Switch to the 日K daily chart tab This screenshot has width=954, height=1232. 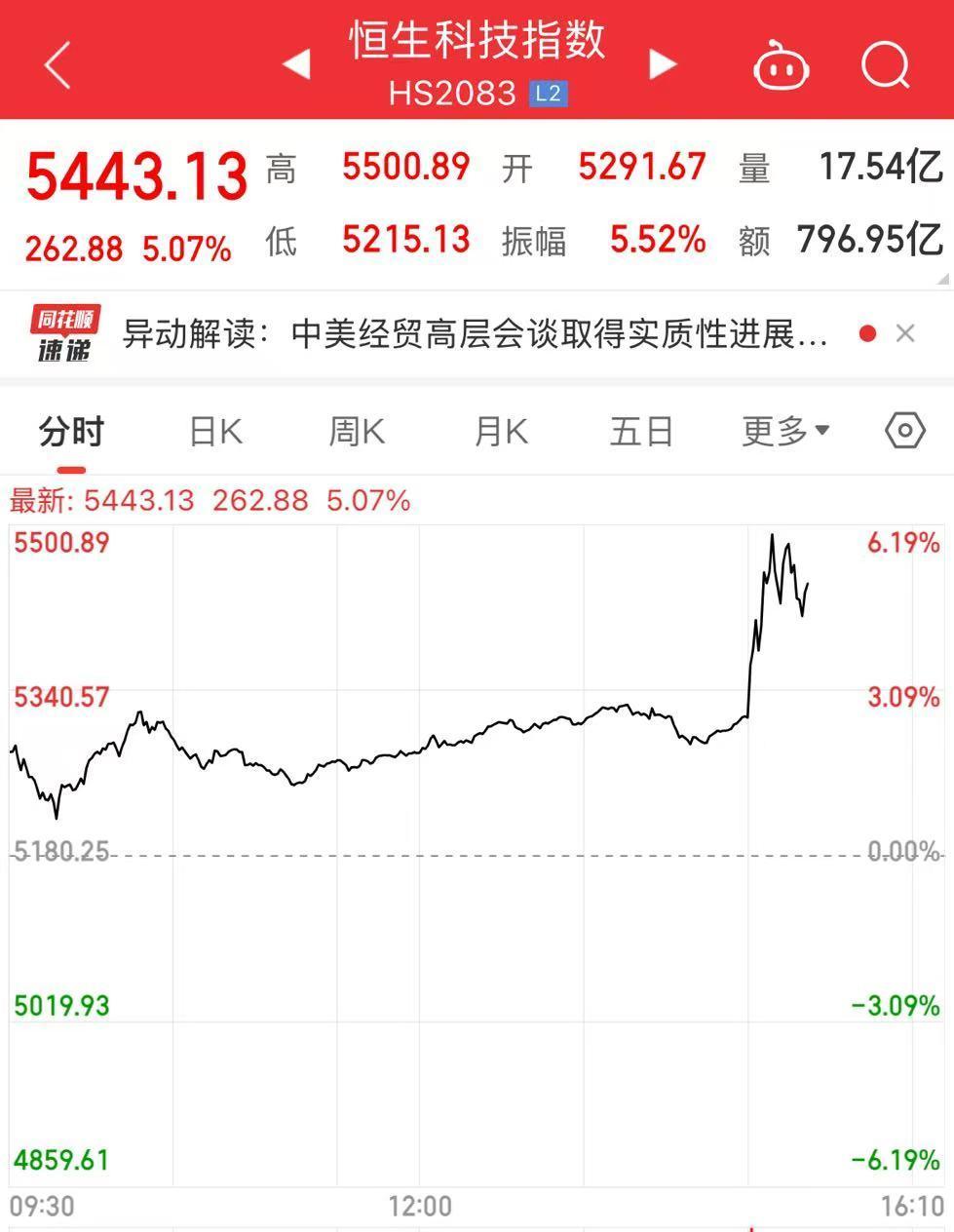pyautogui.click(x=214, y=430)
